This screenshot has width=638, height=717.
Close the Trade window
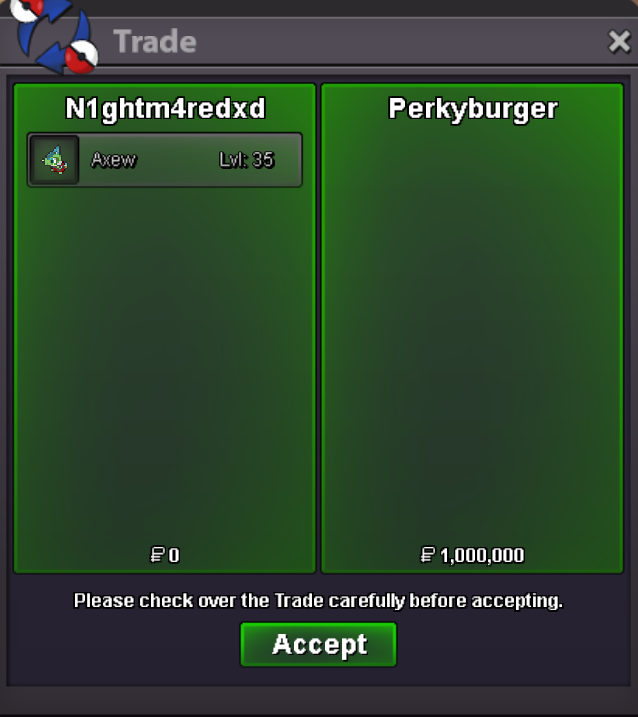pos(618,41)
